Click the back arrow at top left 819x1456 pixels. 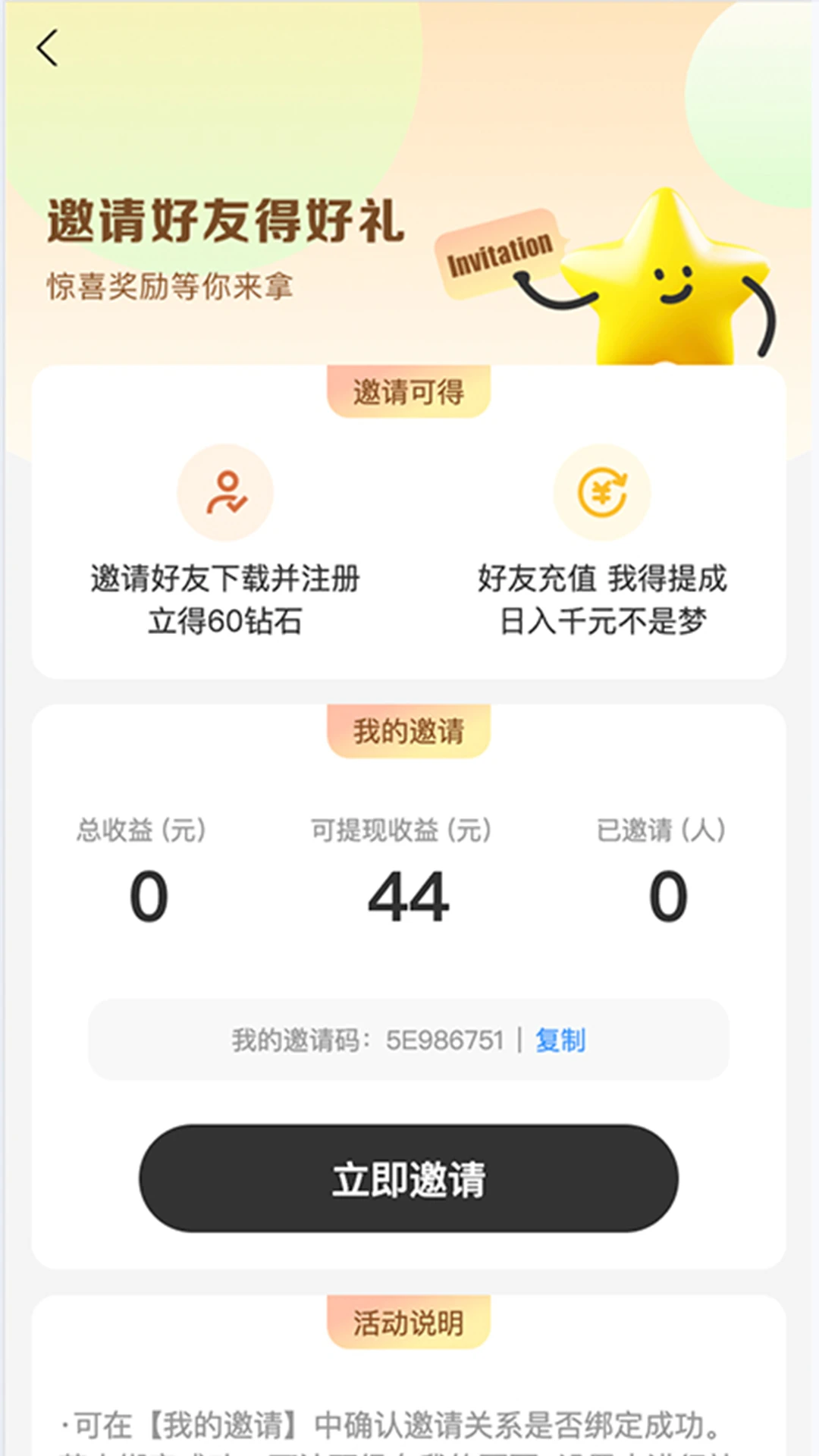[x=47, y=48]
